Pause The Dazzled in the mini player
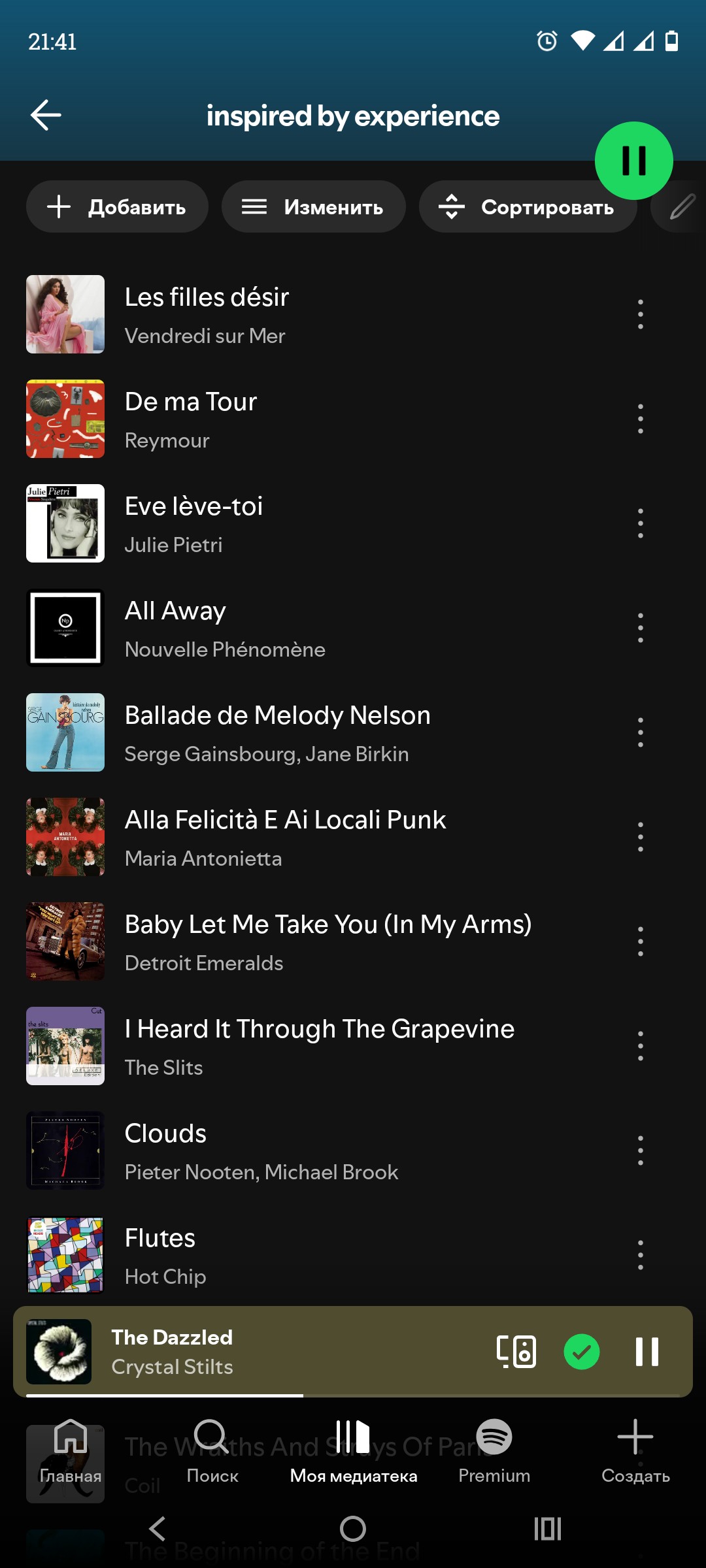 647,1352
